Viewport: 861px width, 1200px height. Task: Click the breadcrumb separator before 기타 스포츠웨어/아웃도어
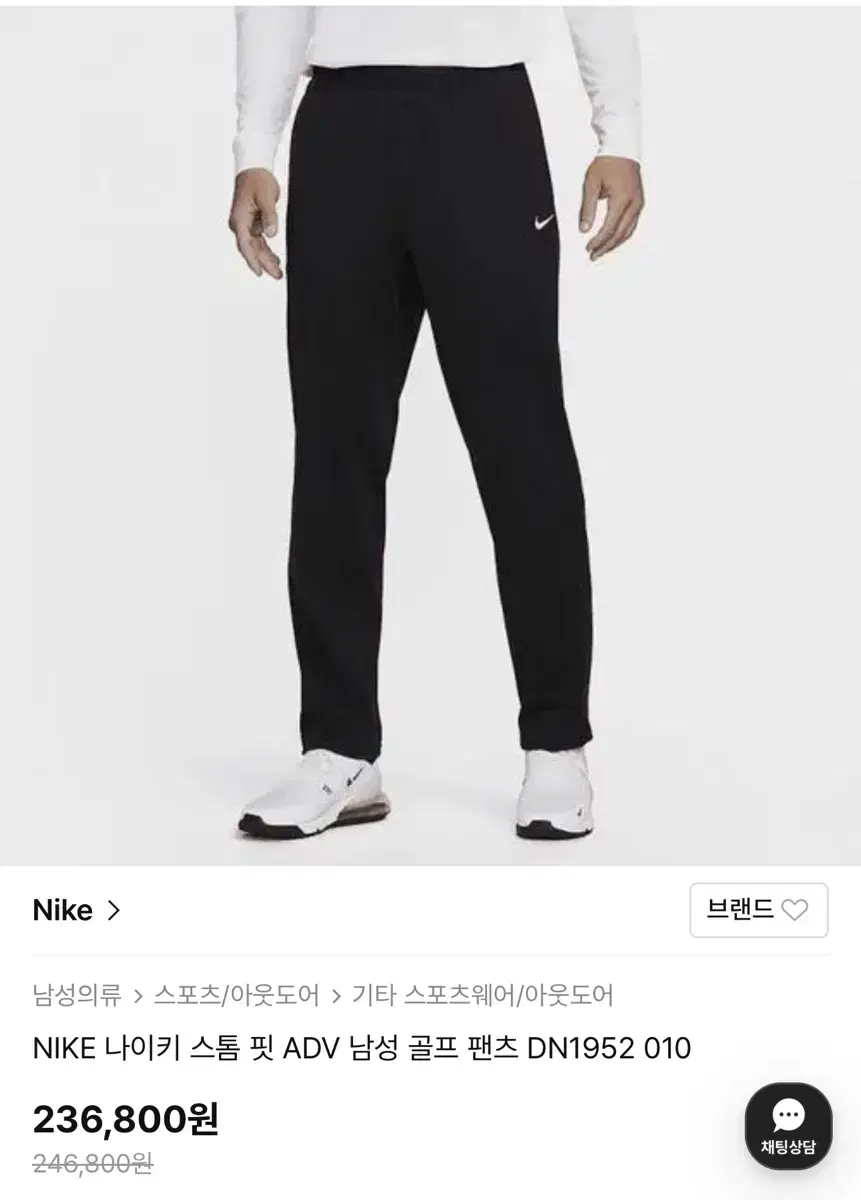click(334, 993)
